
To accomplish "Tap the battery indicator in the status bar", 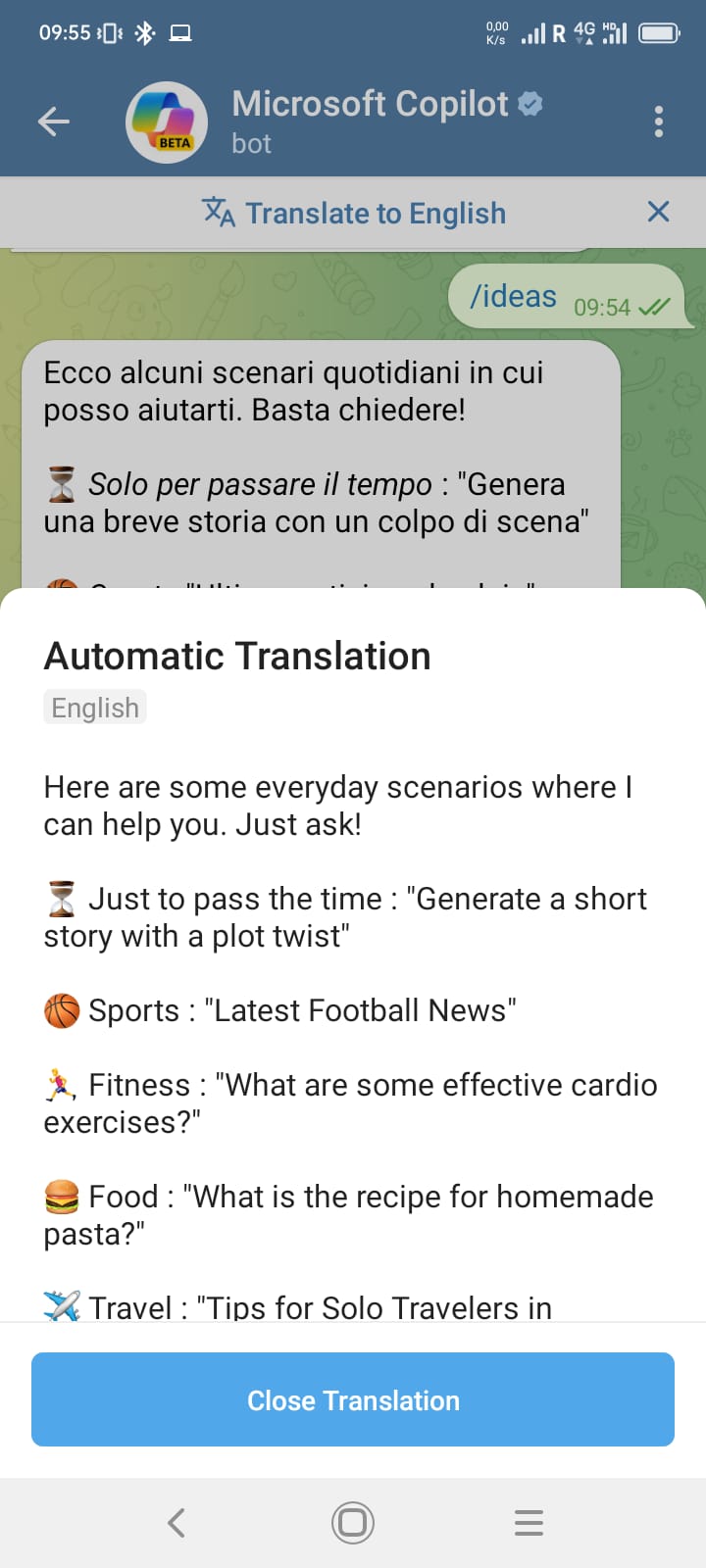I will (659, 30).
